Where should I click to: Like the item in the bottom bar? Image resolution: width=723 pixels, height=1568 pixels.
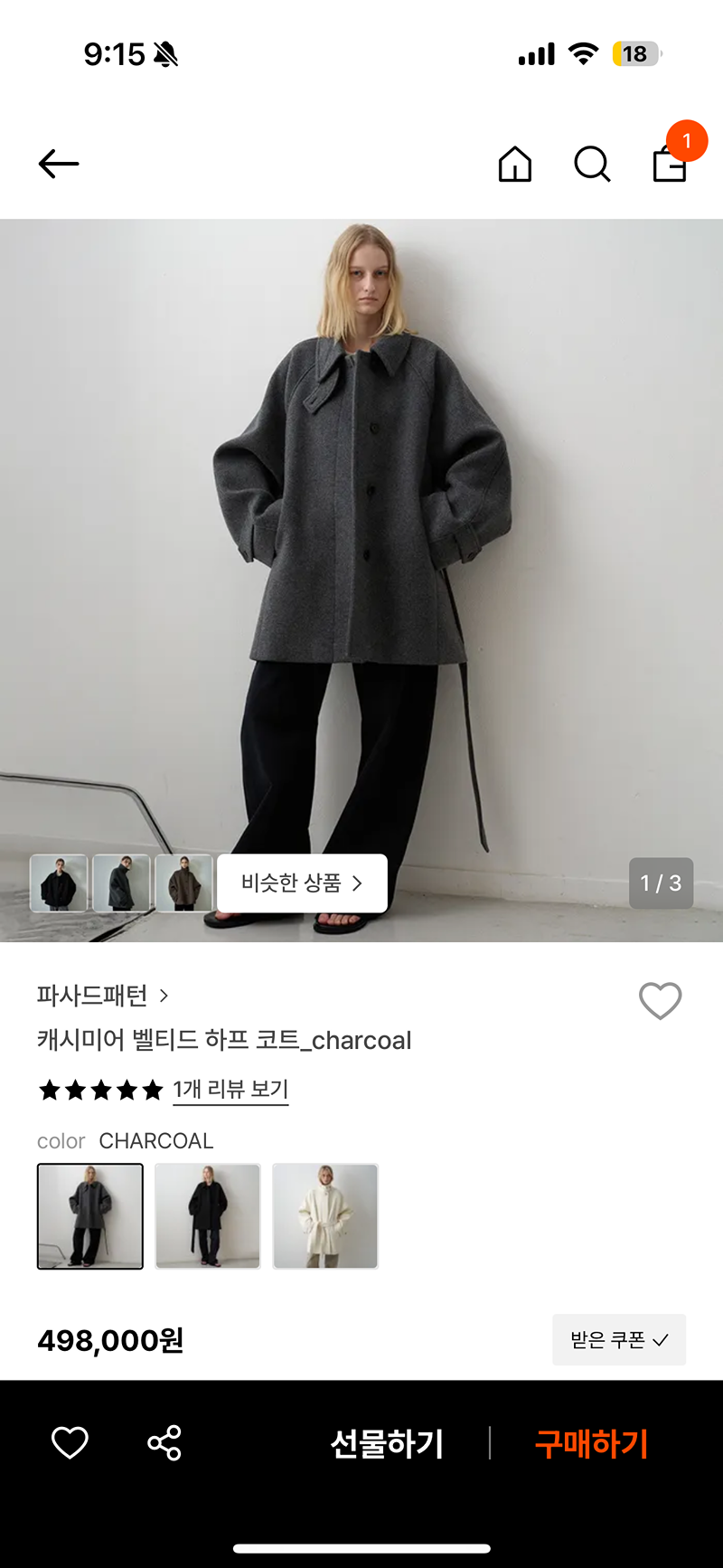tap(70, 1442)
